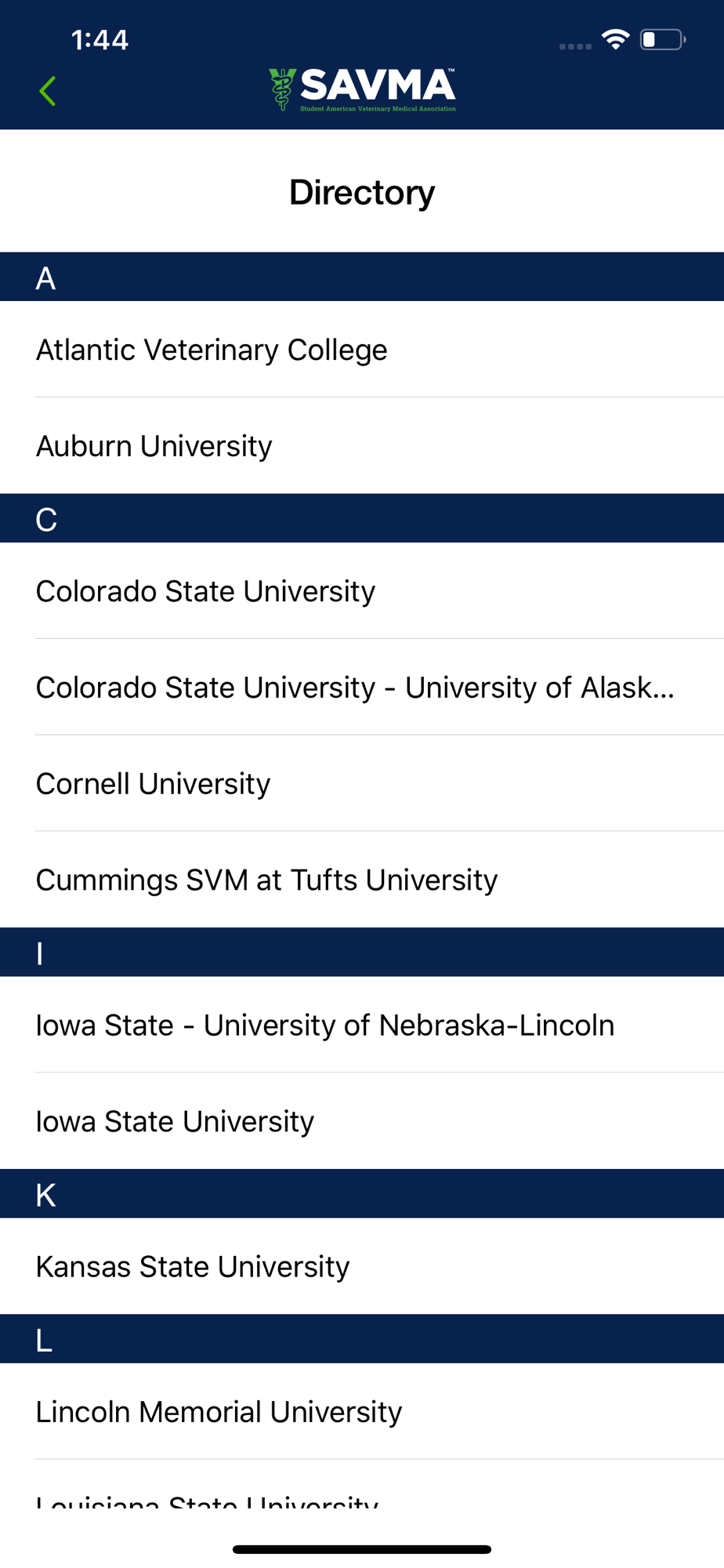
Task: Open Kansas State University
Action: 362,1267
